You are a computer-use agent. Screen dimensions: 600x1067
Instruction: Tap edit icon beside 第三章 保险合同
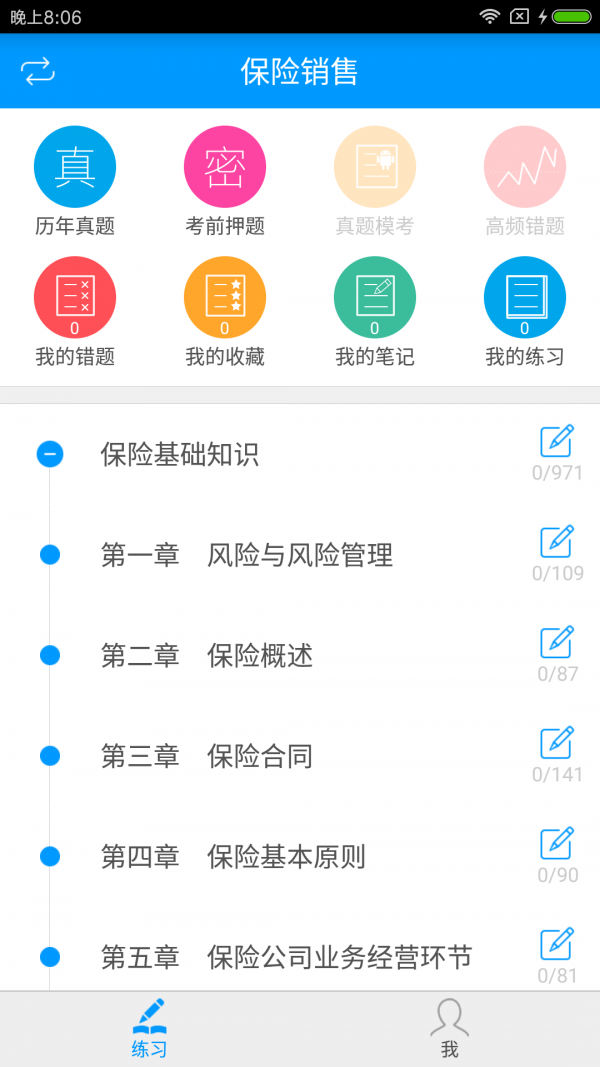557,743
